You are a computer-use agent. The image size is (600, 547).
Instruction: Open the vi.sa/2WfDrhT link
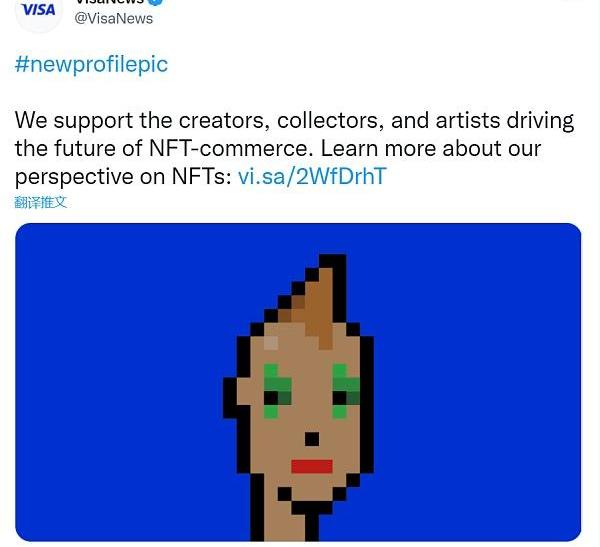click(x=312, y=177)
